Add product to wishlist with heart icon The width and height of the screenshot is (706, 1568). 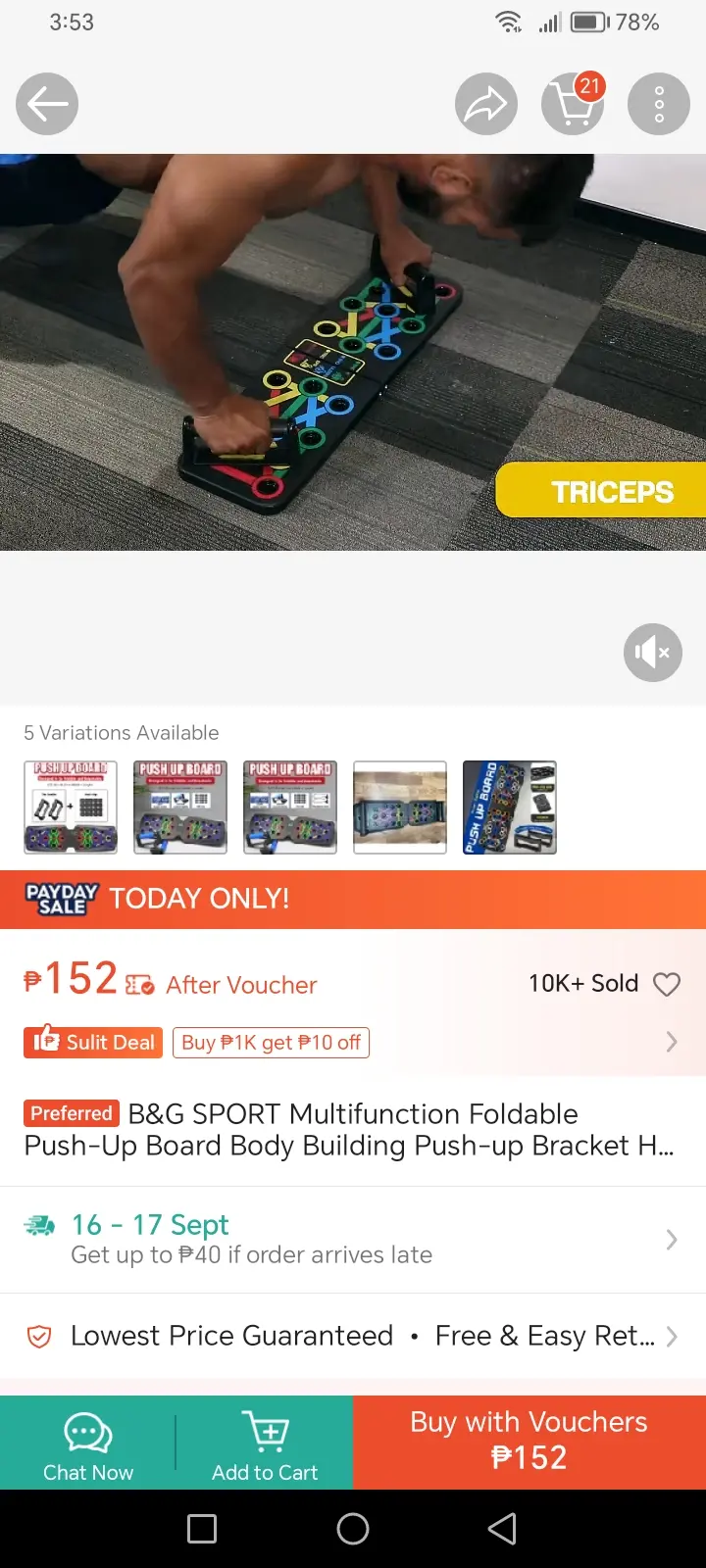coord(667,984)
